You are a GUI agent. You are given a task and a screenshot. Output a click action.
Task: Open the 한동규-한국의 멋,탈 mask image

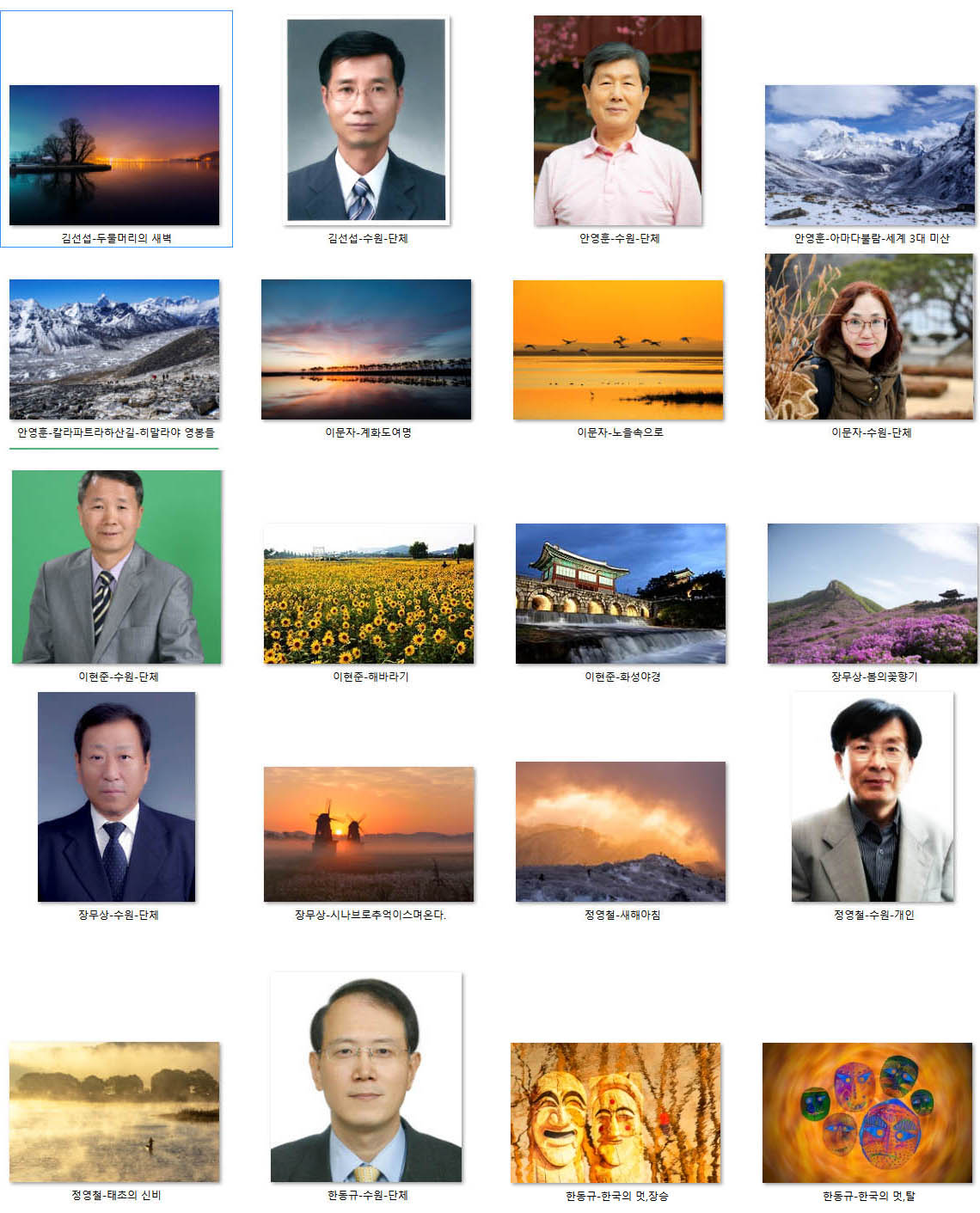pyautogui.click(x=867, y=1112)
